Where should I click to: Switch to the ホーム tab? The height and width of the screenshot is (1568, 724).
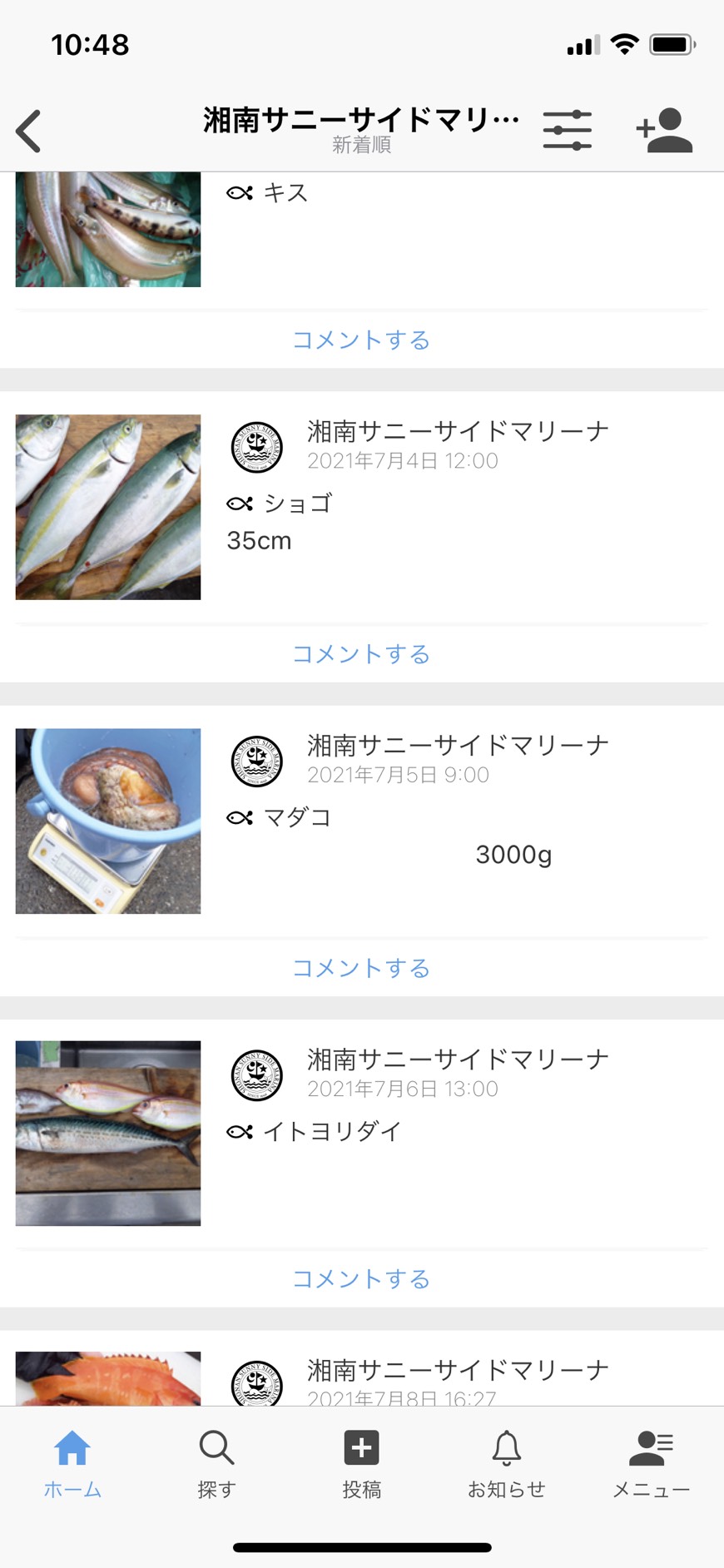pos(72,1463)
